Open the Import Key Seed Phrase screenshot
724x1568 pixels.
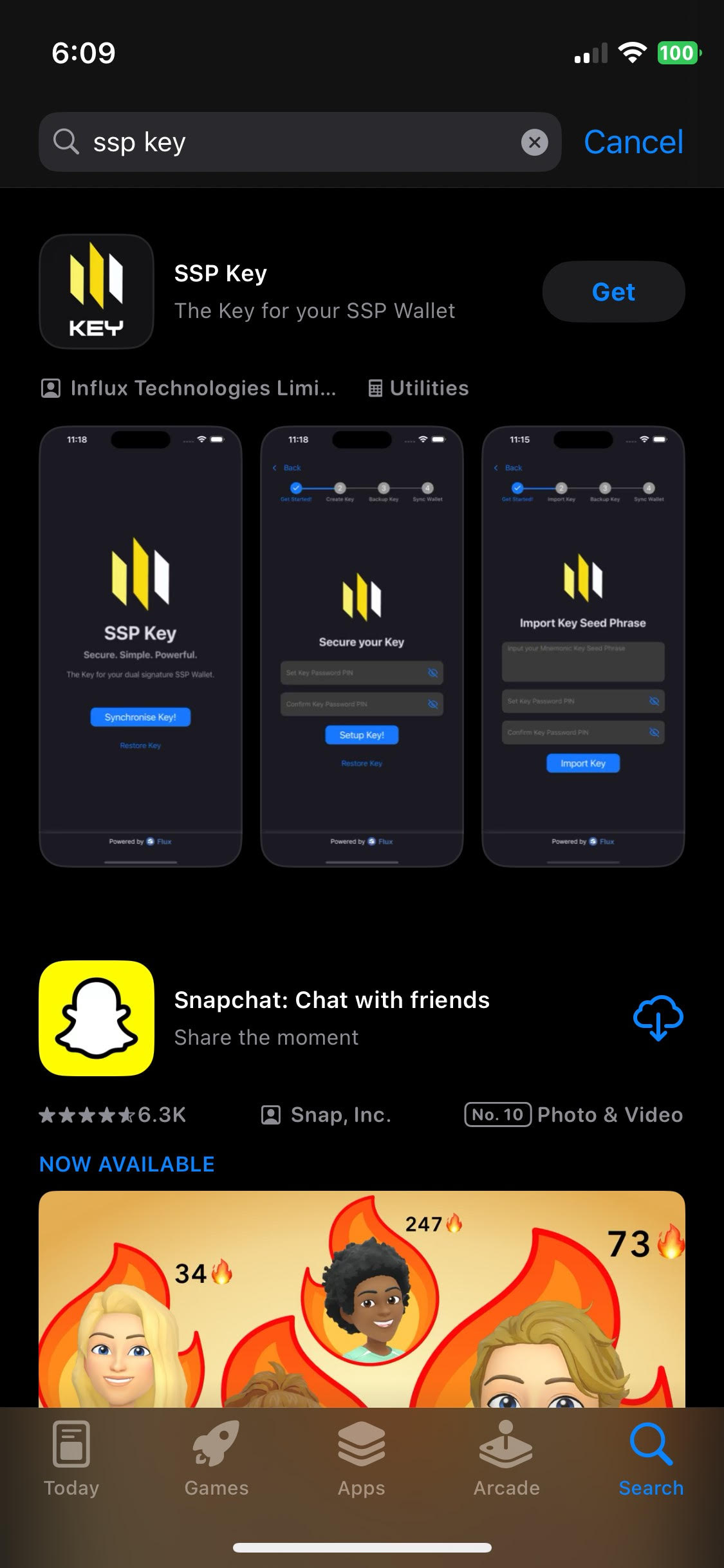click(583, 646)
